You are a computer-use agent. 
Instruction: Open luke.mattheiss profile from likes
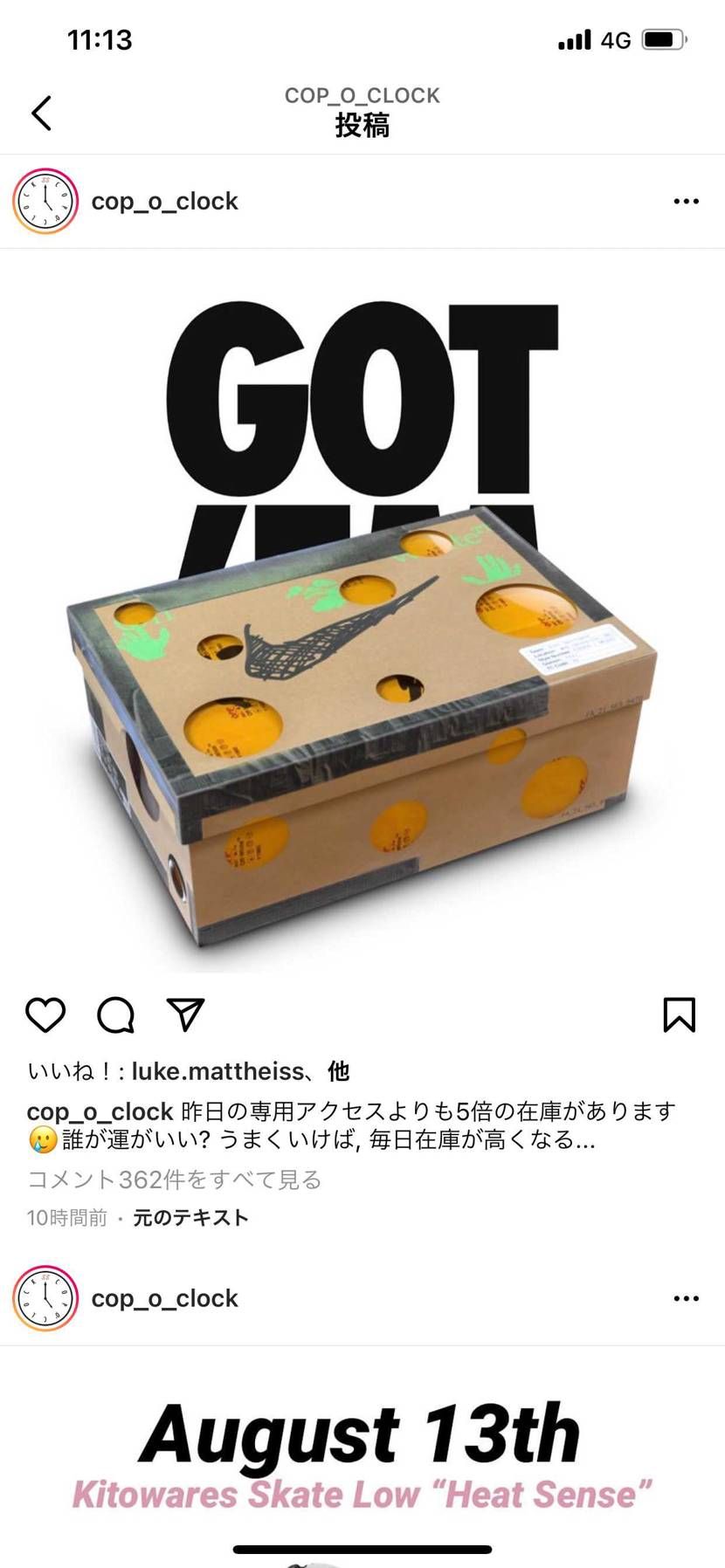coord(217,1071)
